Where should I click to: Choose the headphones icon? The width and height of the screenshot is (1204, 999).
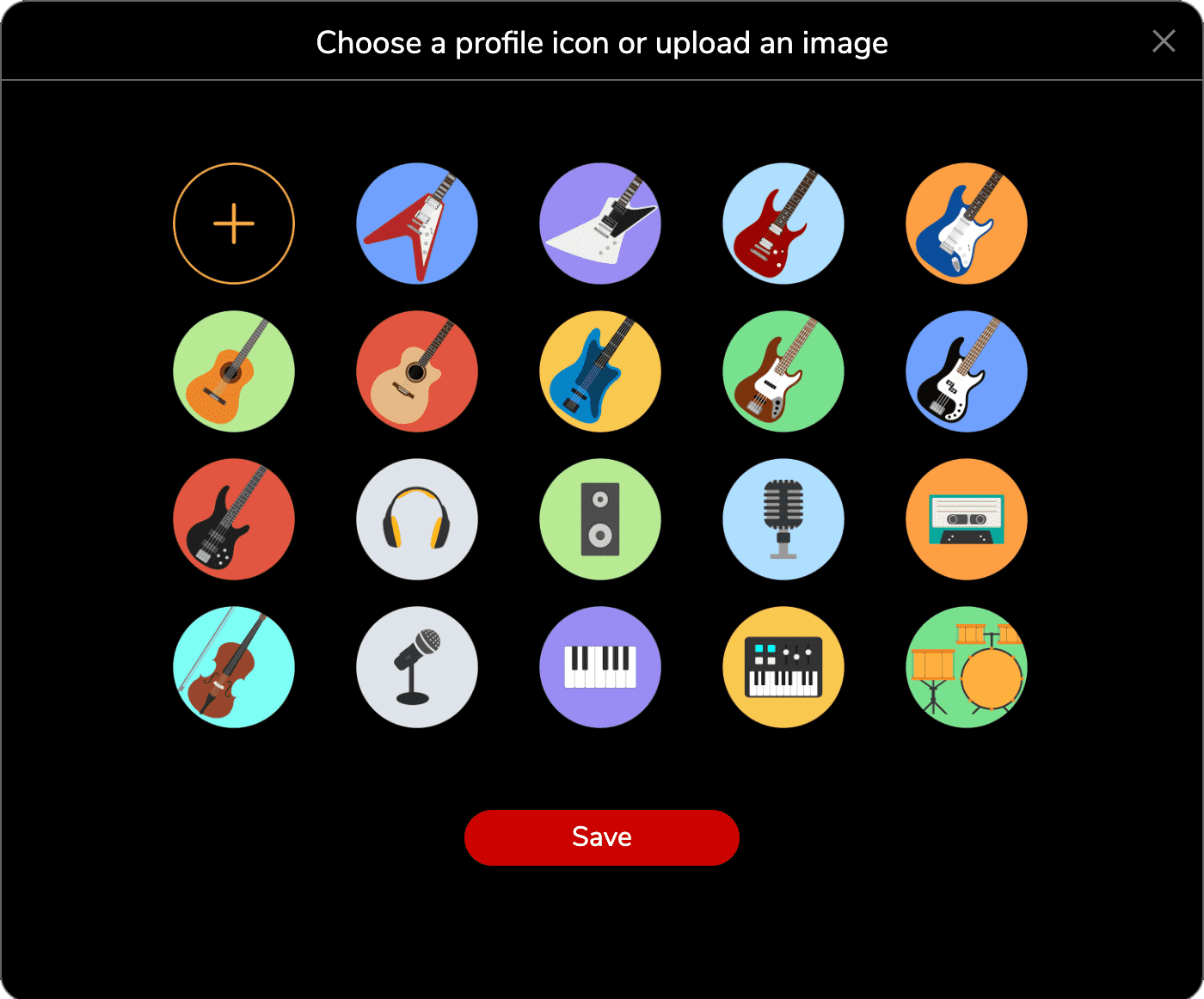417,519
